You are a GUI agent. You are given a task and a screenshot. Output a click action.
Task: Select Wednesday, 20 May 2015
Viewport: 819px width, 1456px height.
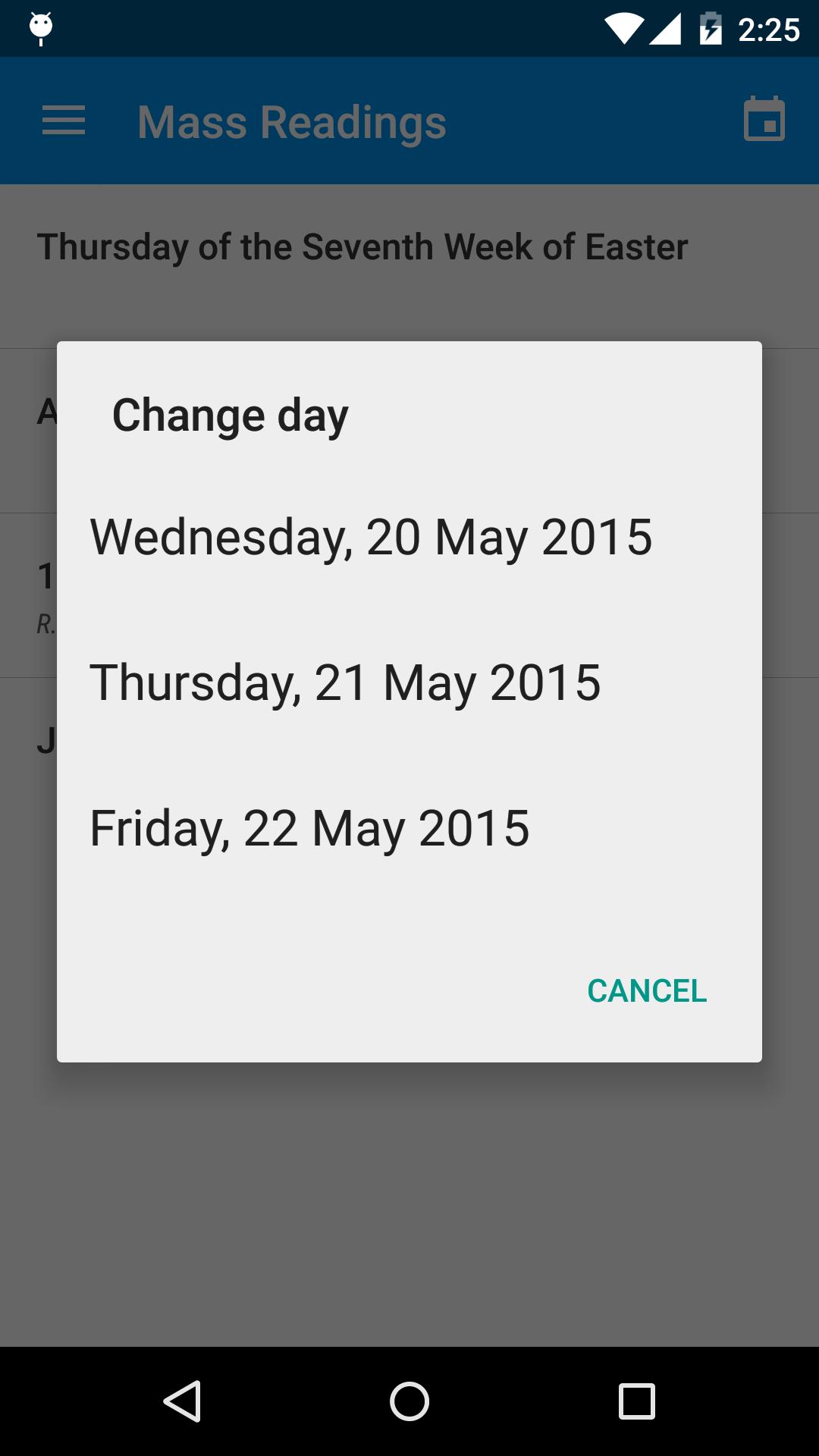tap(371, 537)
